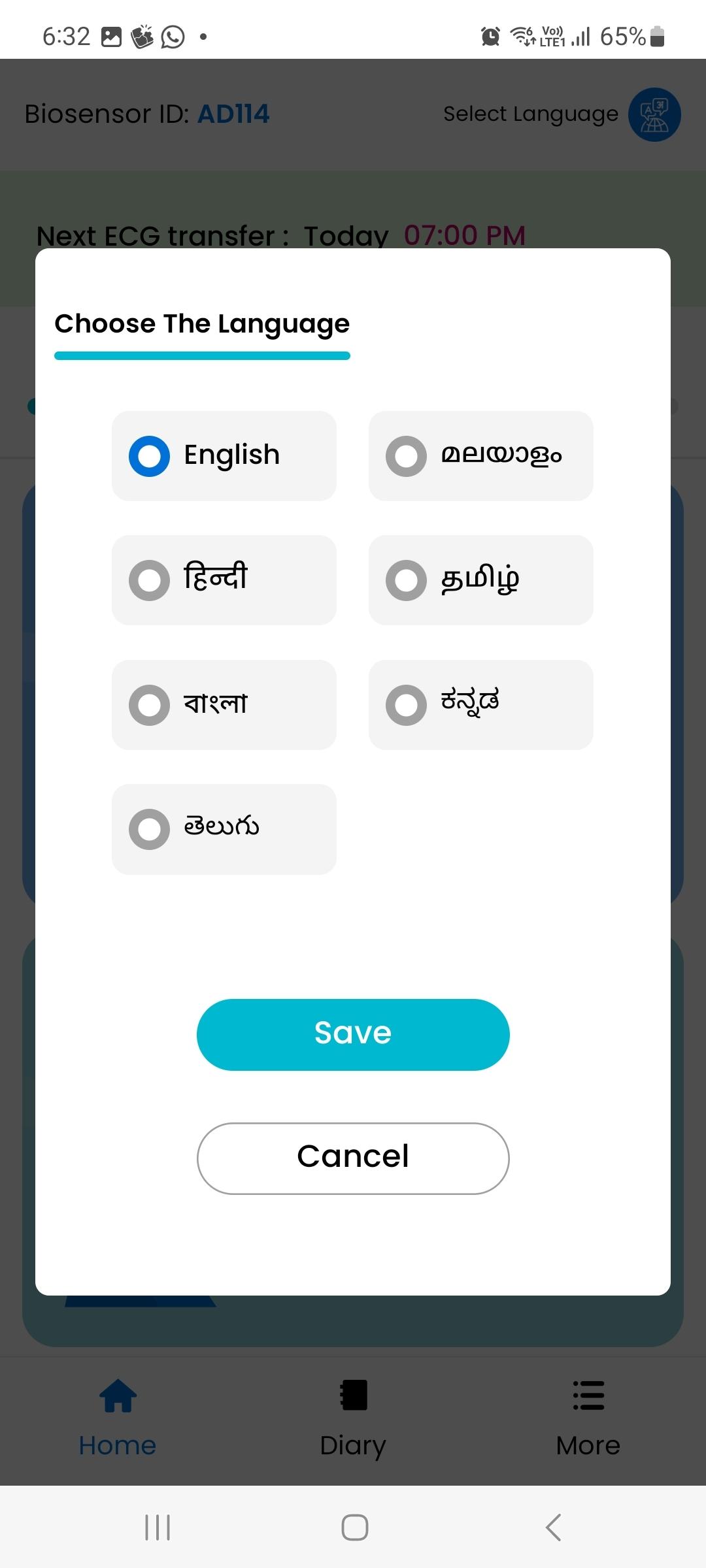Select the English language option
Image resolution: width=706 pixels, height=1568 pixels.
click(x=150, y=456)
